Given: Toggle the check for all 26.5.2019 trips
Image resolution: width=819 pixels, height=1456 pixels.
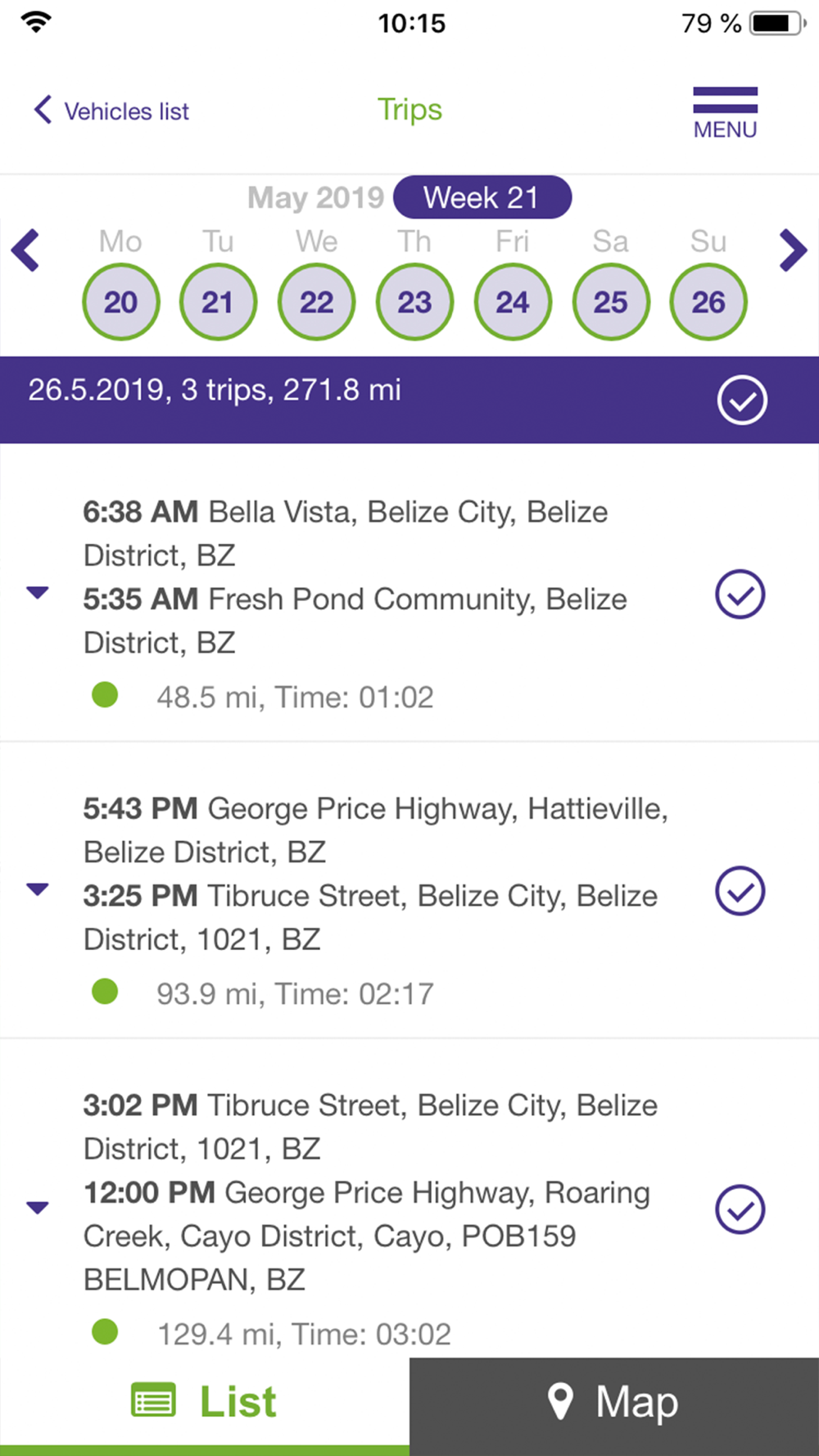Looking at the screenshot, I should coord(742,400).
